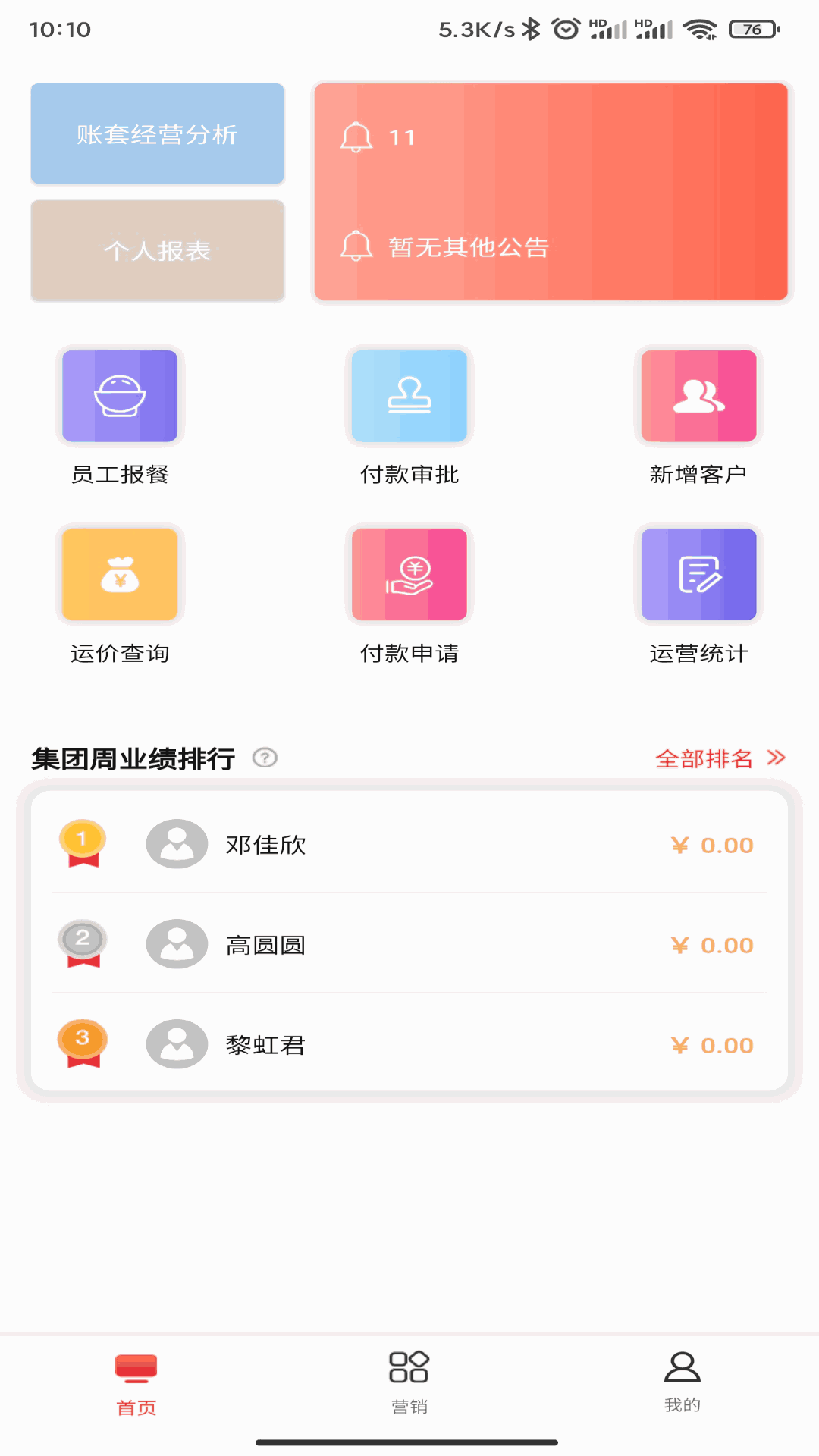The height and width of the screenshot is (1456, 819).
Task: Open 个人报表 card
Action: [x=157, y=251]
